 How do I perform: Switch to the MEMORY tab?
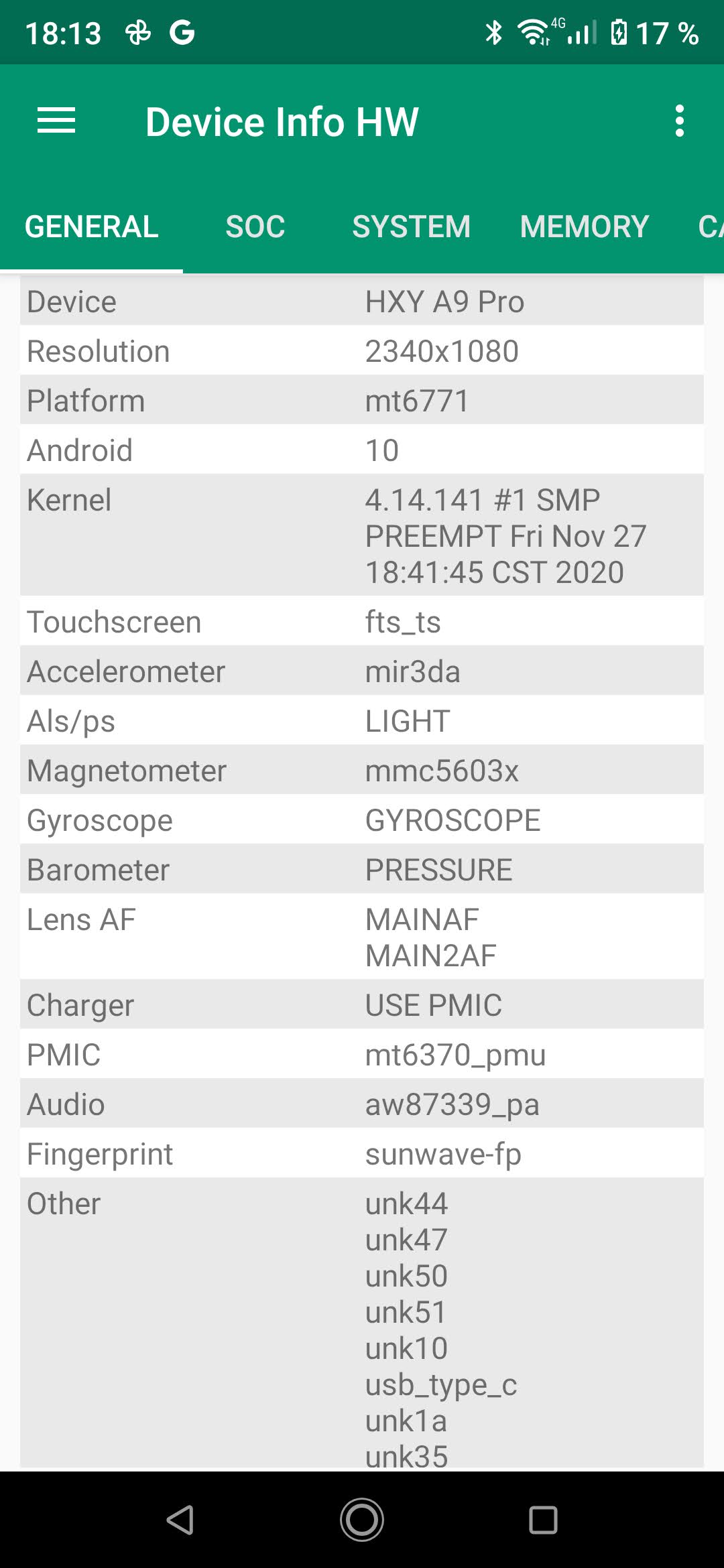(584, 227)
